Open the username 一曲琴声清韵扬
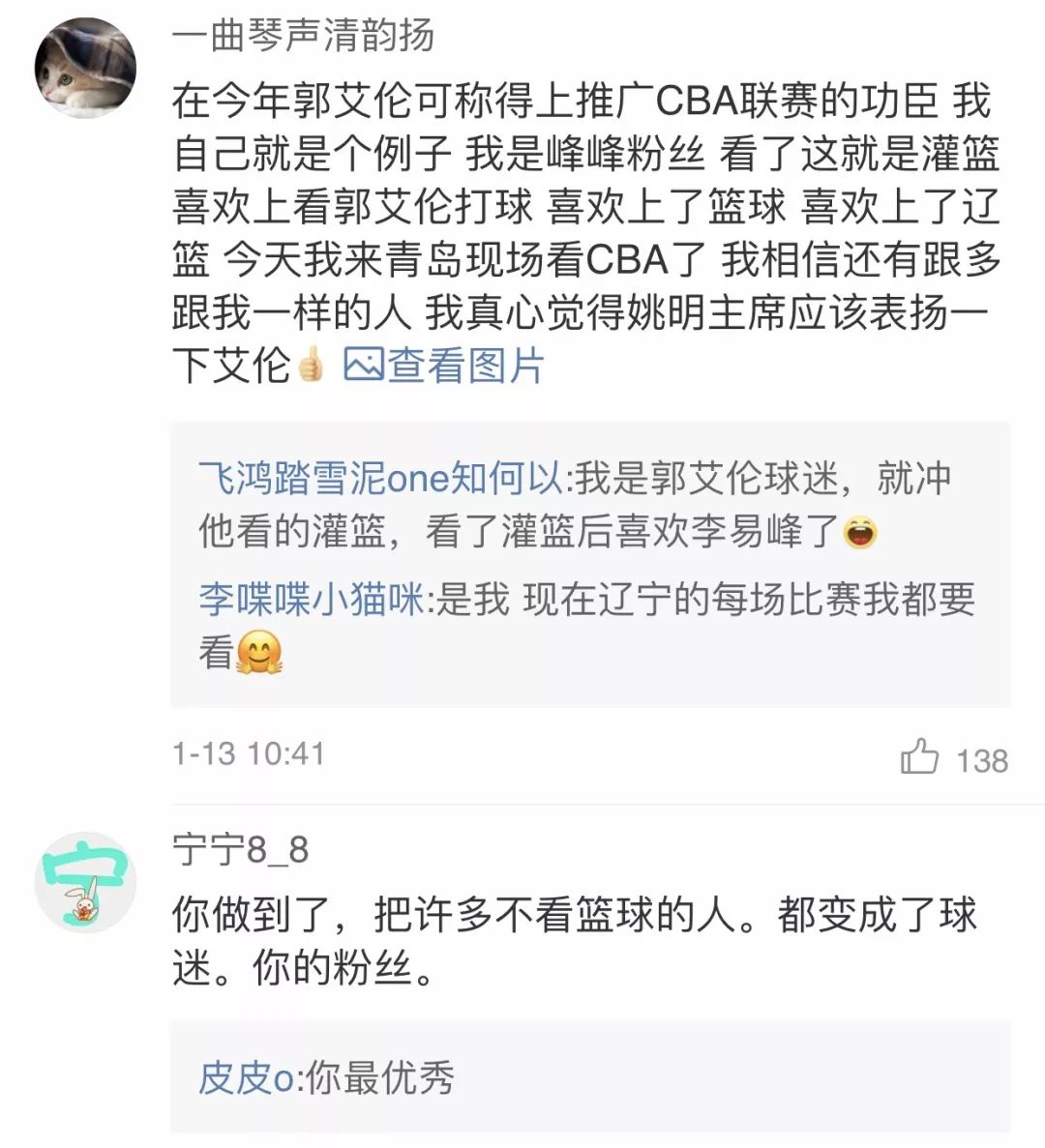The width and height of the screenshot is (1045, 1148). 303,37
